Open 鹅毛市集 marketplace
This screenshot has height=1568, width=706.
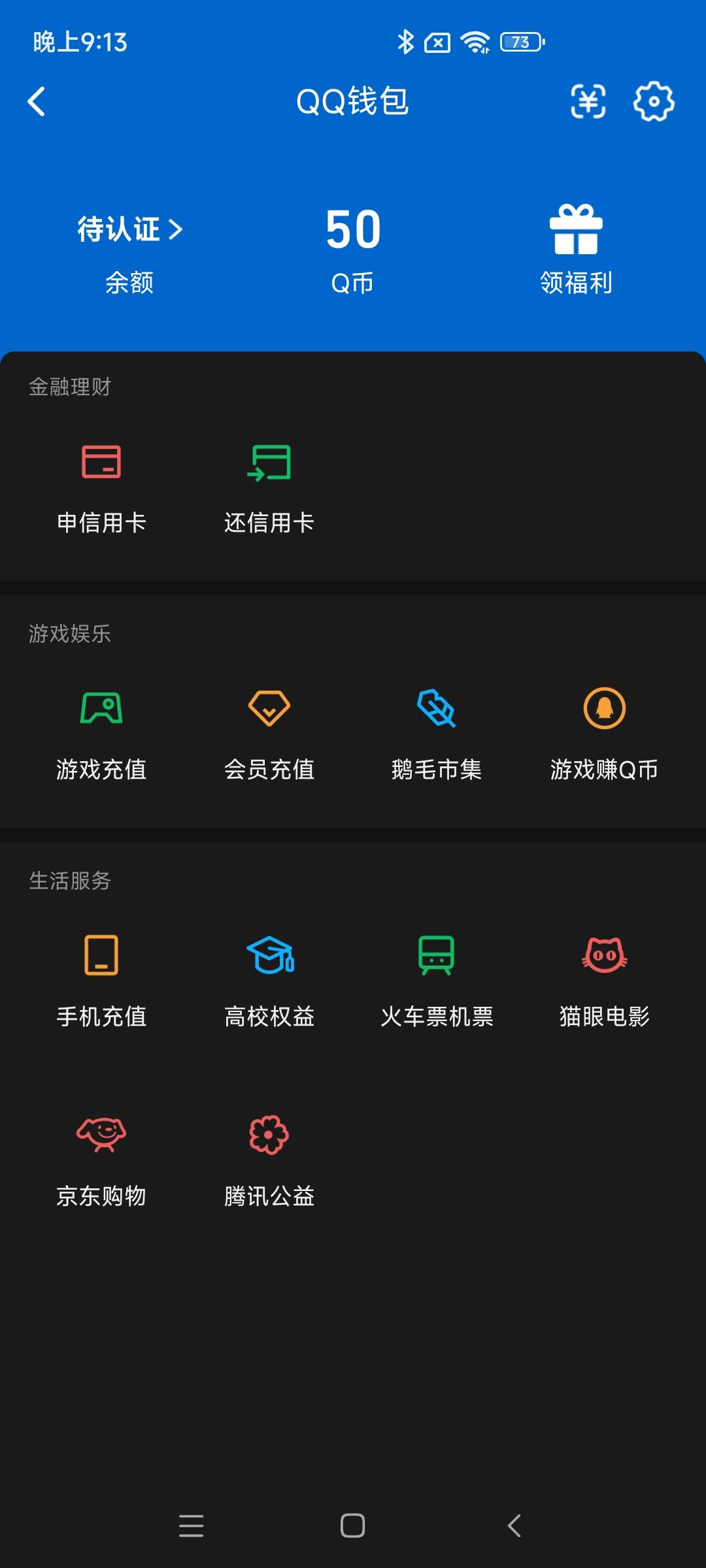(436, 732)
